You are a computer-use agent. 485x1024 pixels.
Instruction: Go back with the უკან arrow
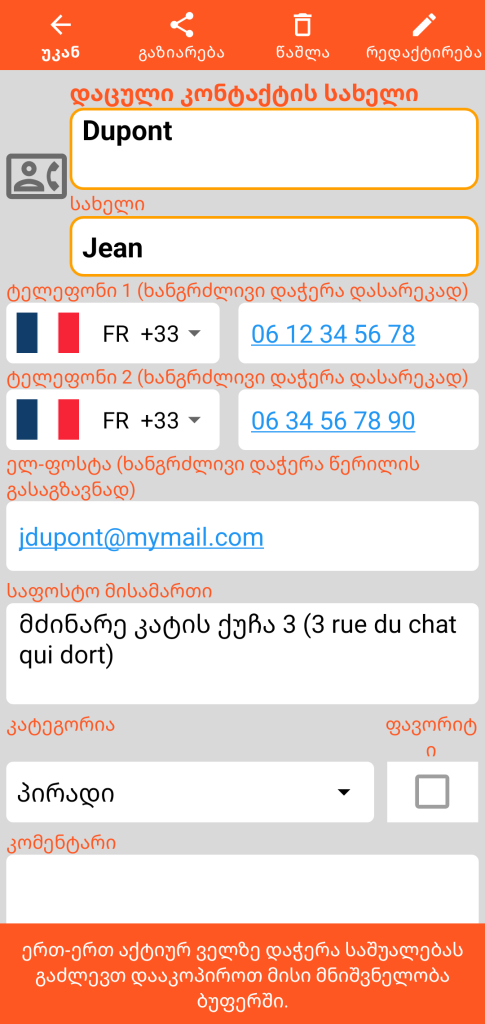(x=61, y=36)
